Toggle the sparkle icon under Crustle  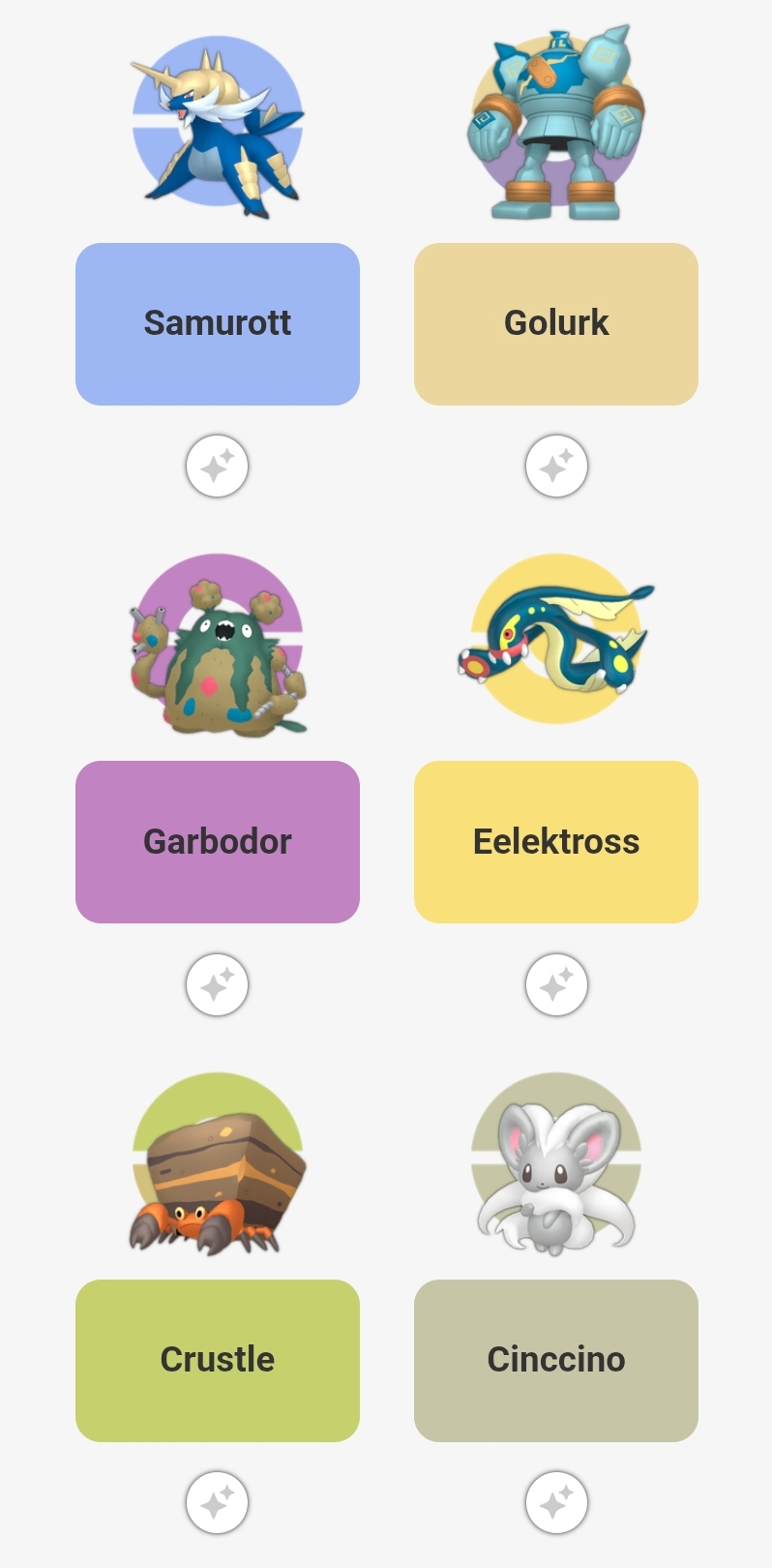[218, 1503]
